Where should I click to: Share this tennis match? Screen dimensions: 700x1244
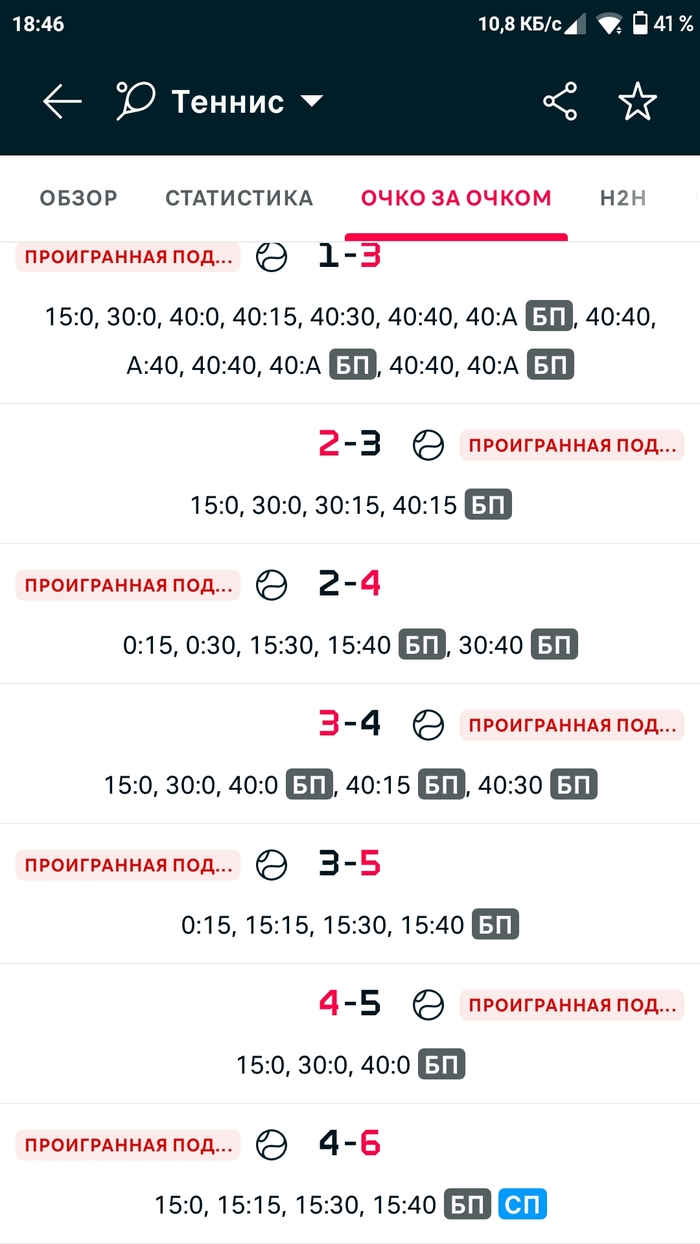[560, 101]
